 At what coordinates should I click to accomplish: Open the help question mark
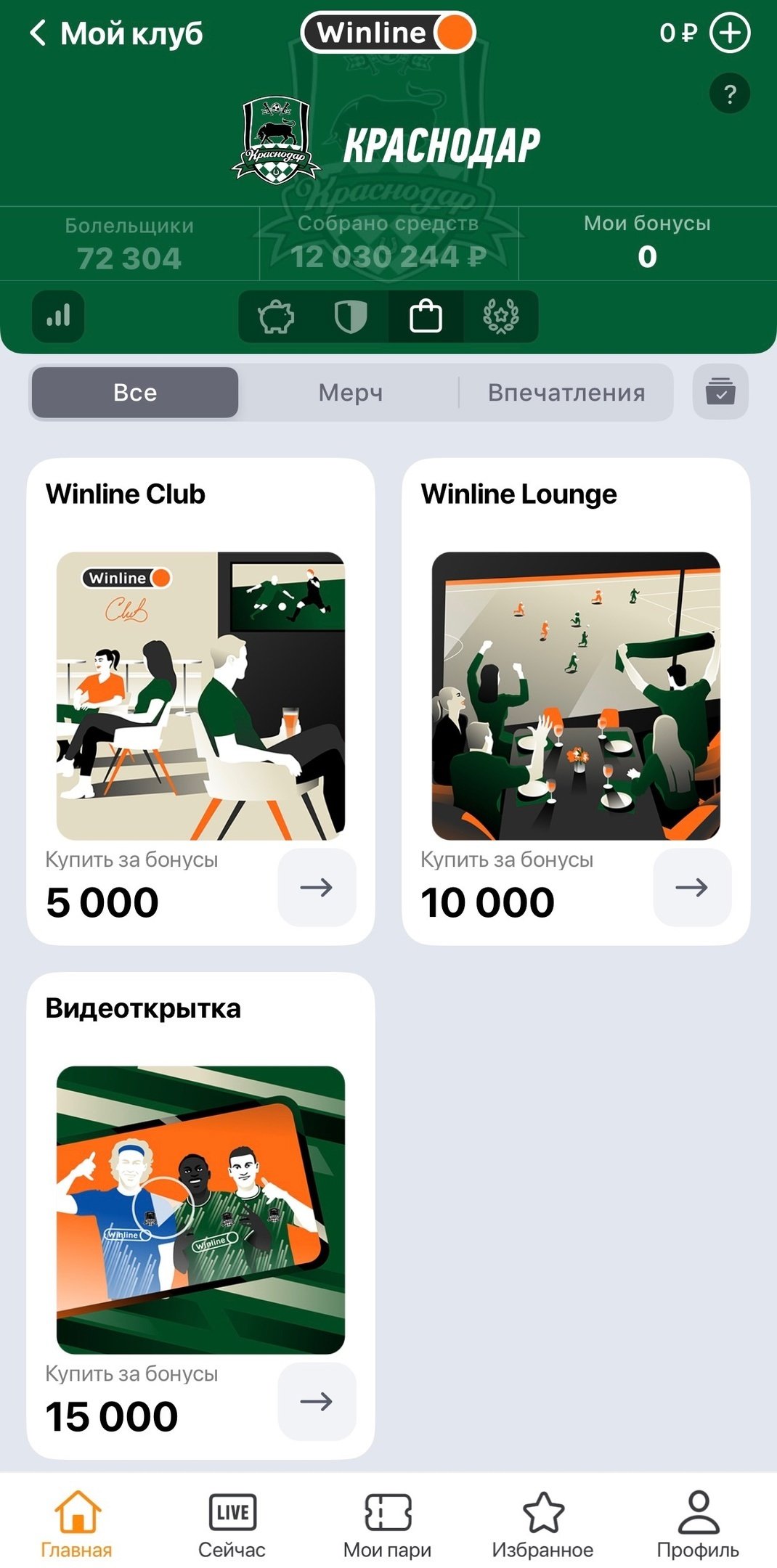pos(729,94)
